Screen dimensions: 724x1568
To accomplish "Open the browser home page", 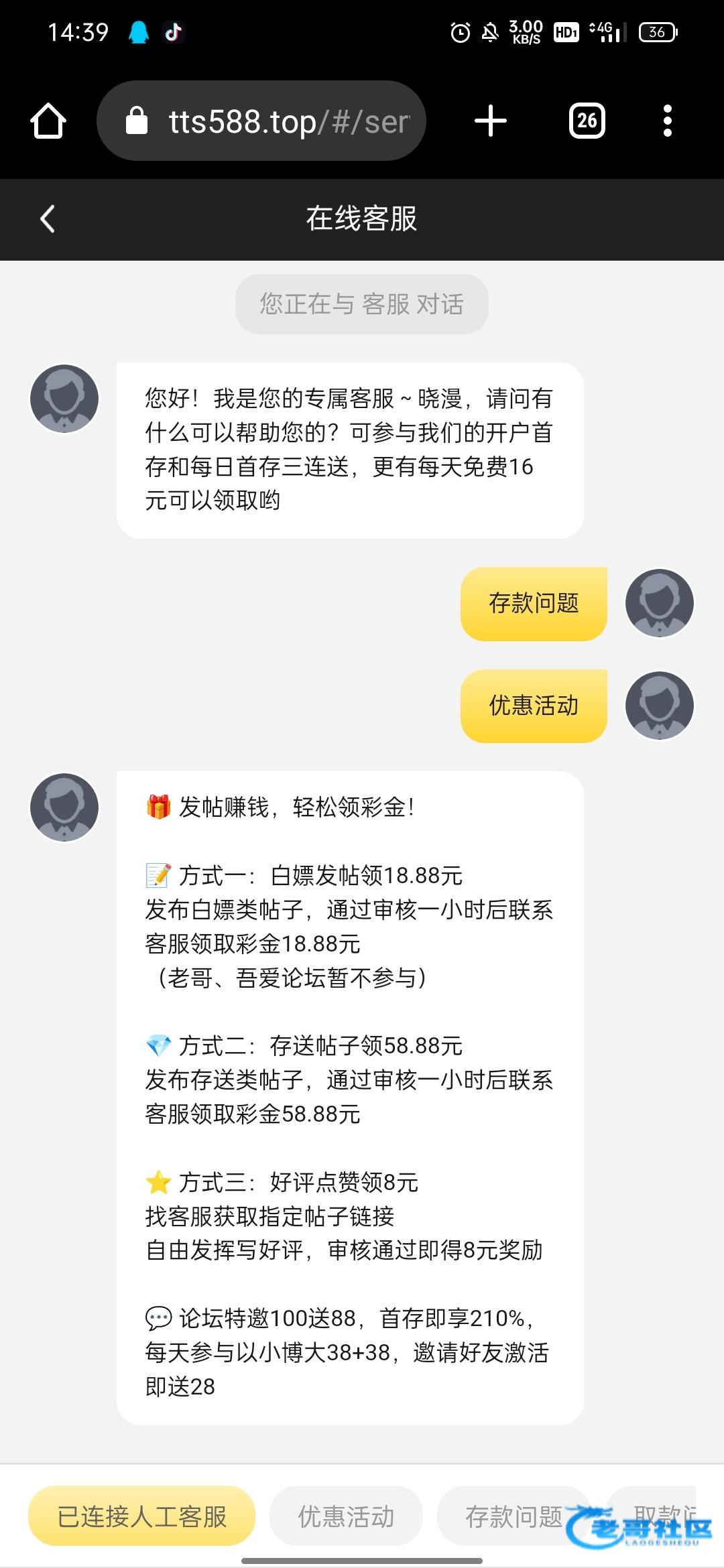I will tap(48, 121).
